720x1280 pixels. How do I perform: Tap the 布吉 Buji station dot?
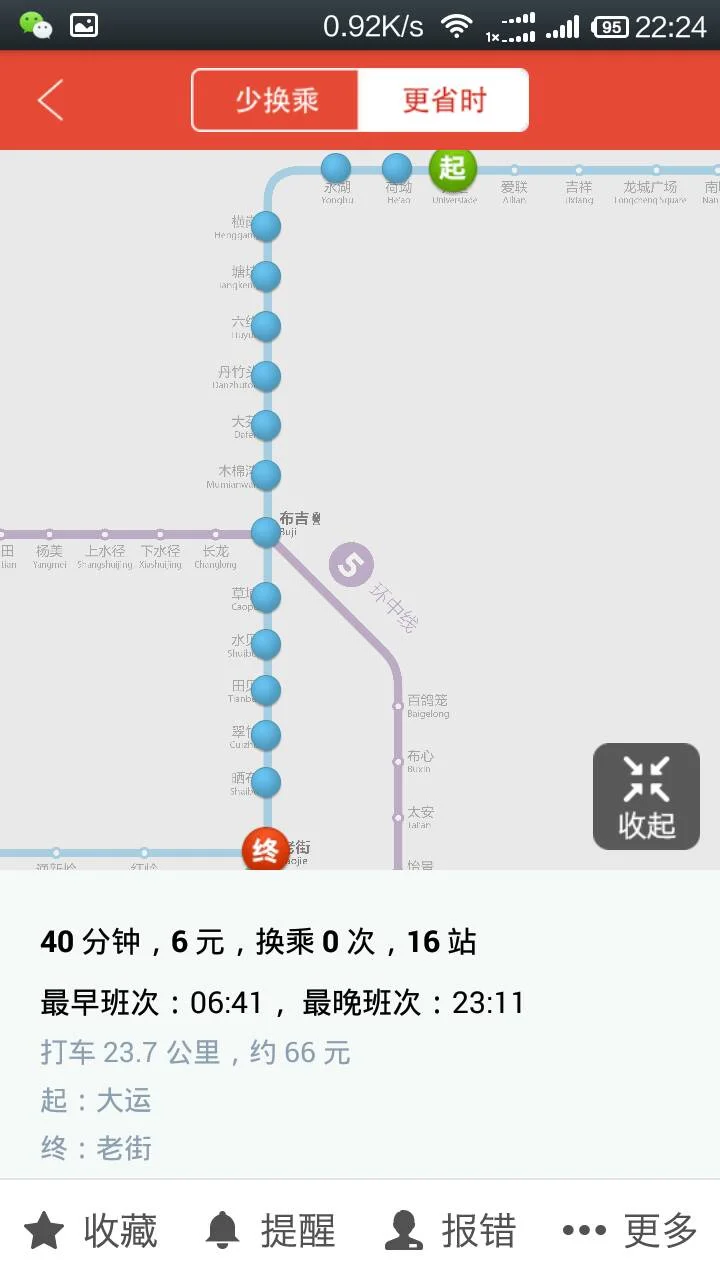click(265, 532)
